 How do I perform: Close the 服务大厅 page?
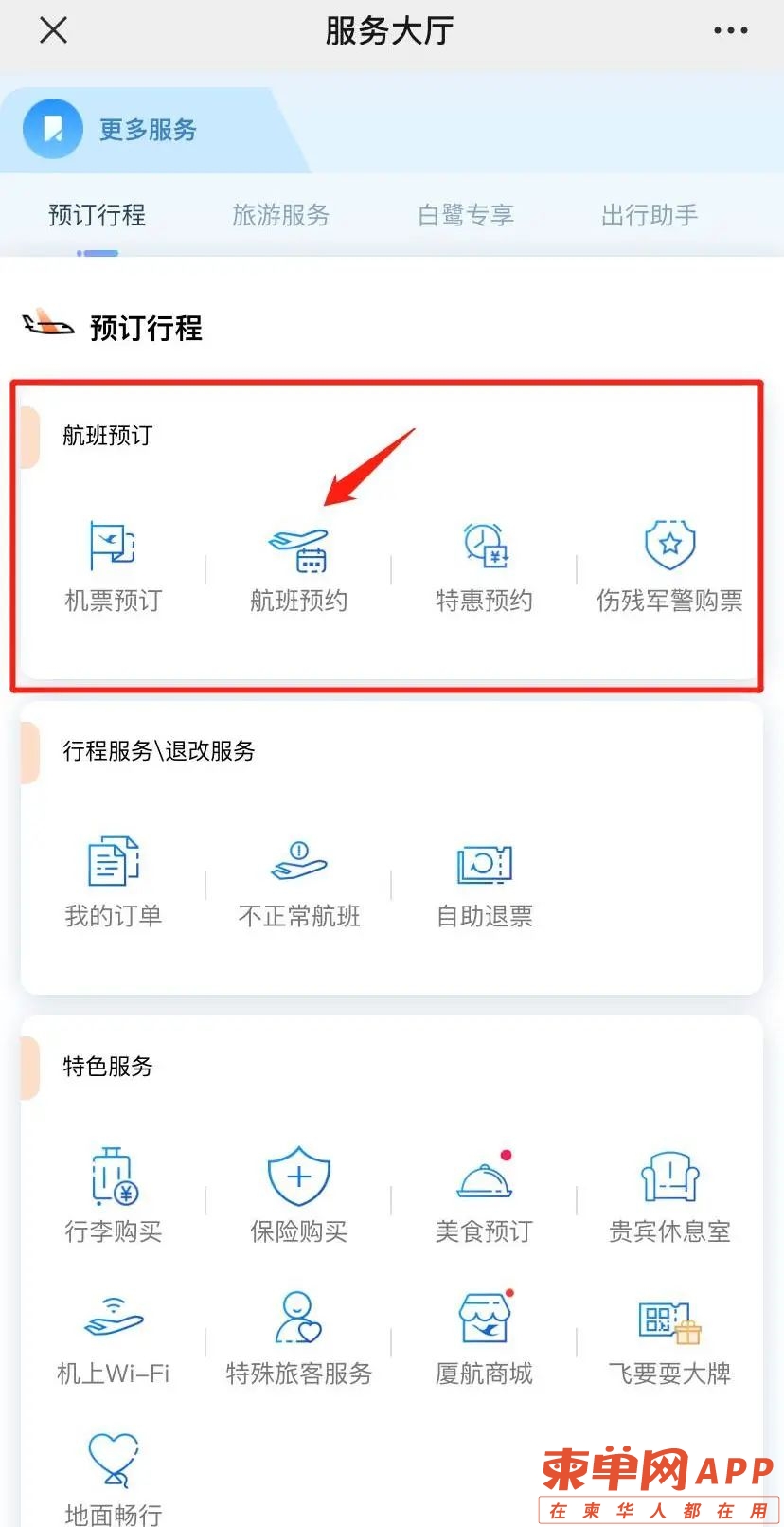click(x=54, y=30)
